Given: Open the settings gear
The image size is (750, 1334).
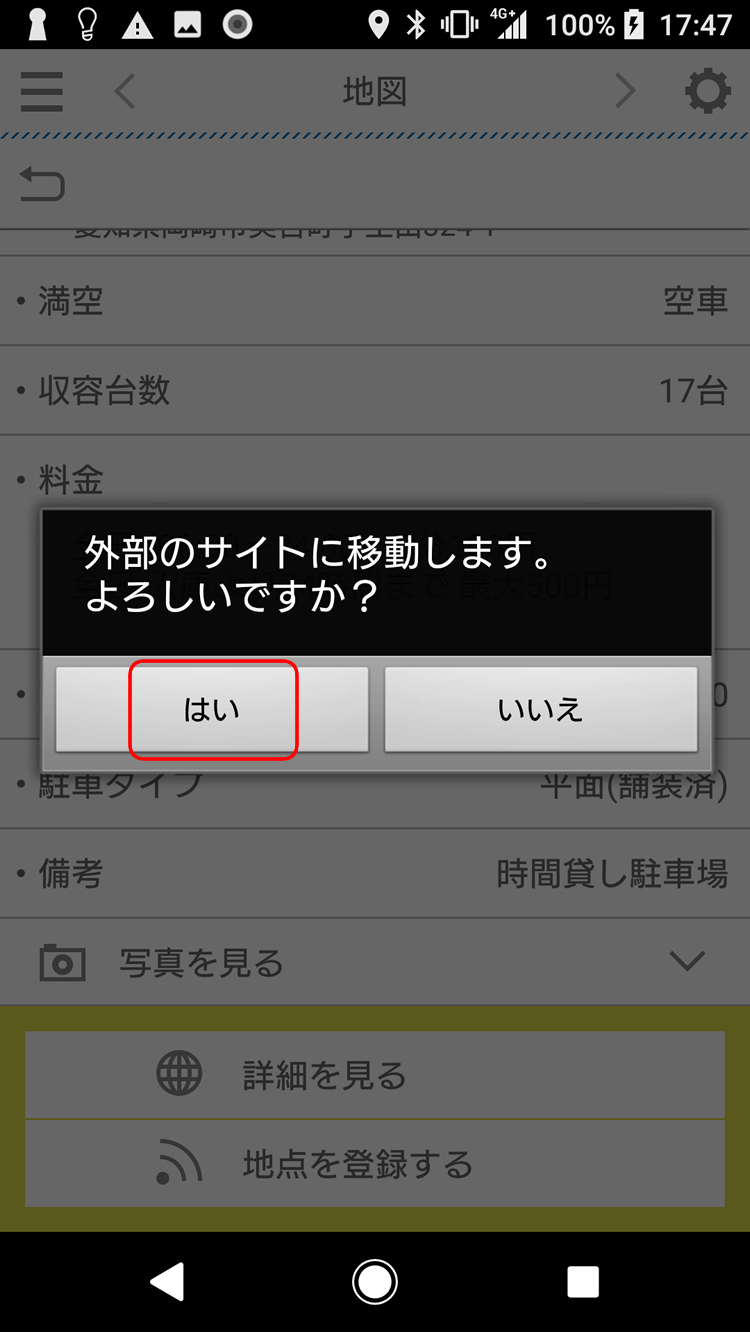Looking at the screenshot, I should coord(707,92).
